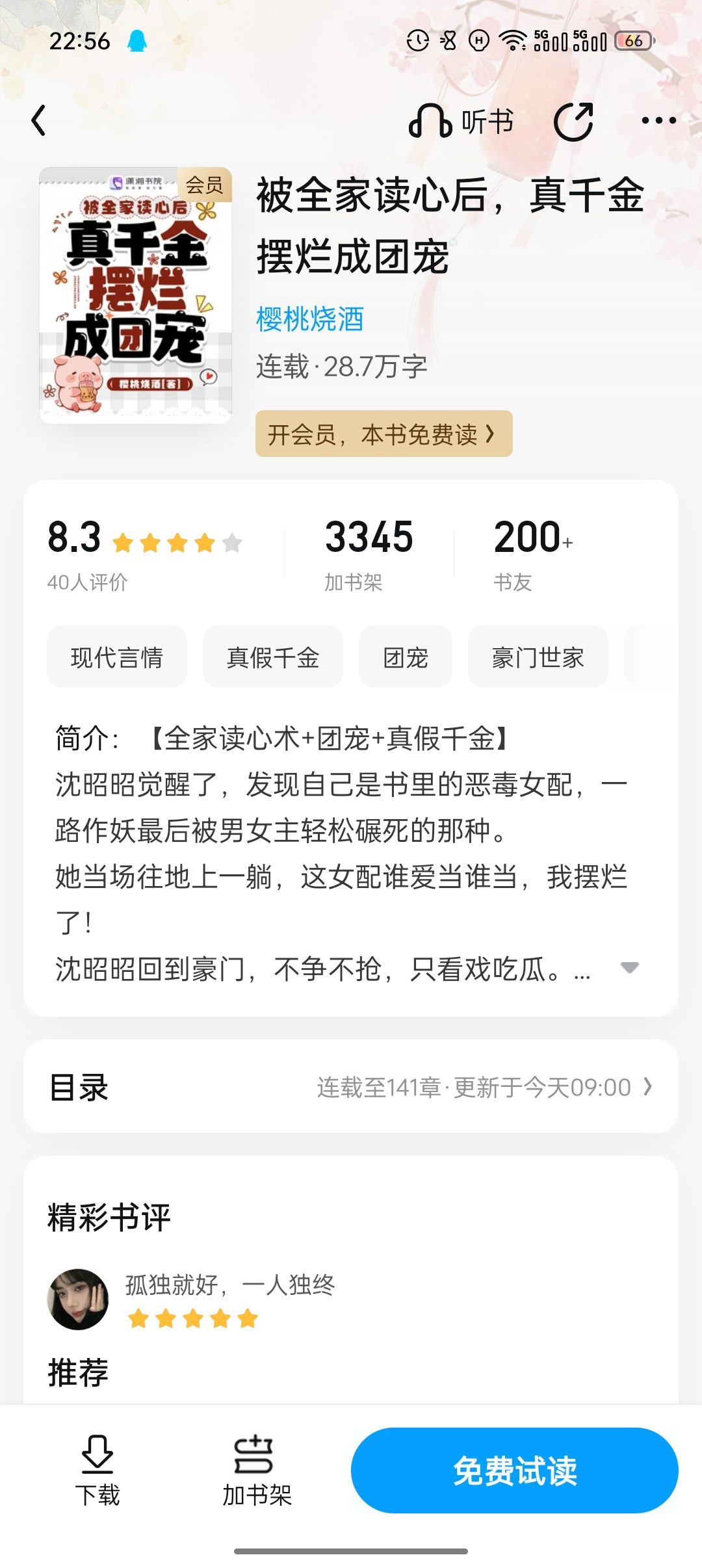
Task: Open the three-dot overflow menu
Action: click(x=658, y=121)
